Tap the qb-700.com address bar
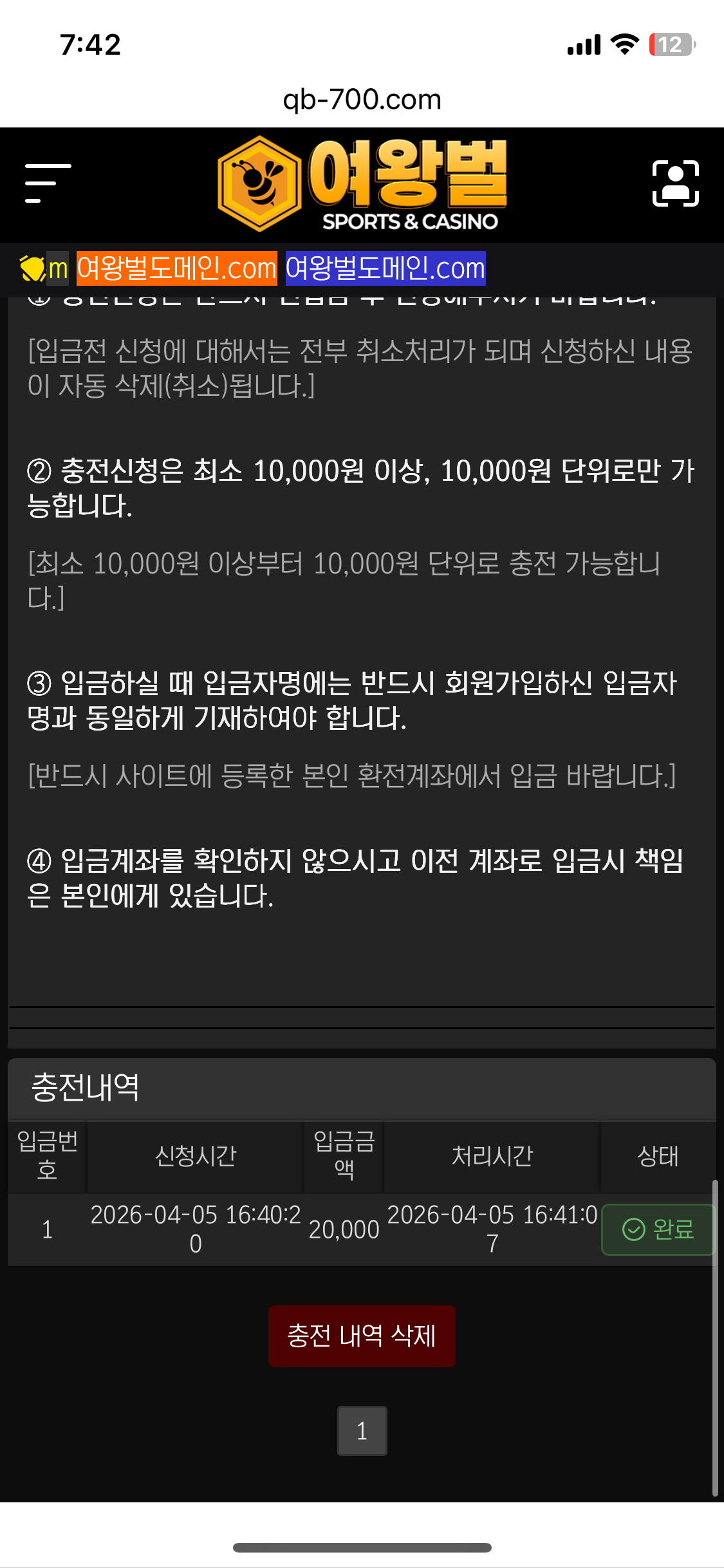 [x=362, y=100]
